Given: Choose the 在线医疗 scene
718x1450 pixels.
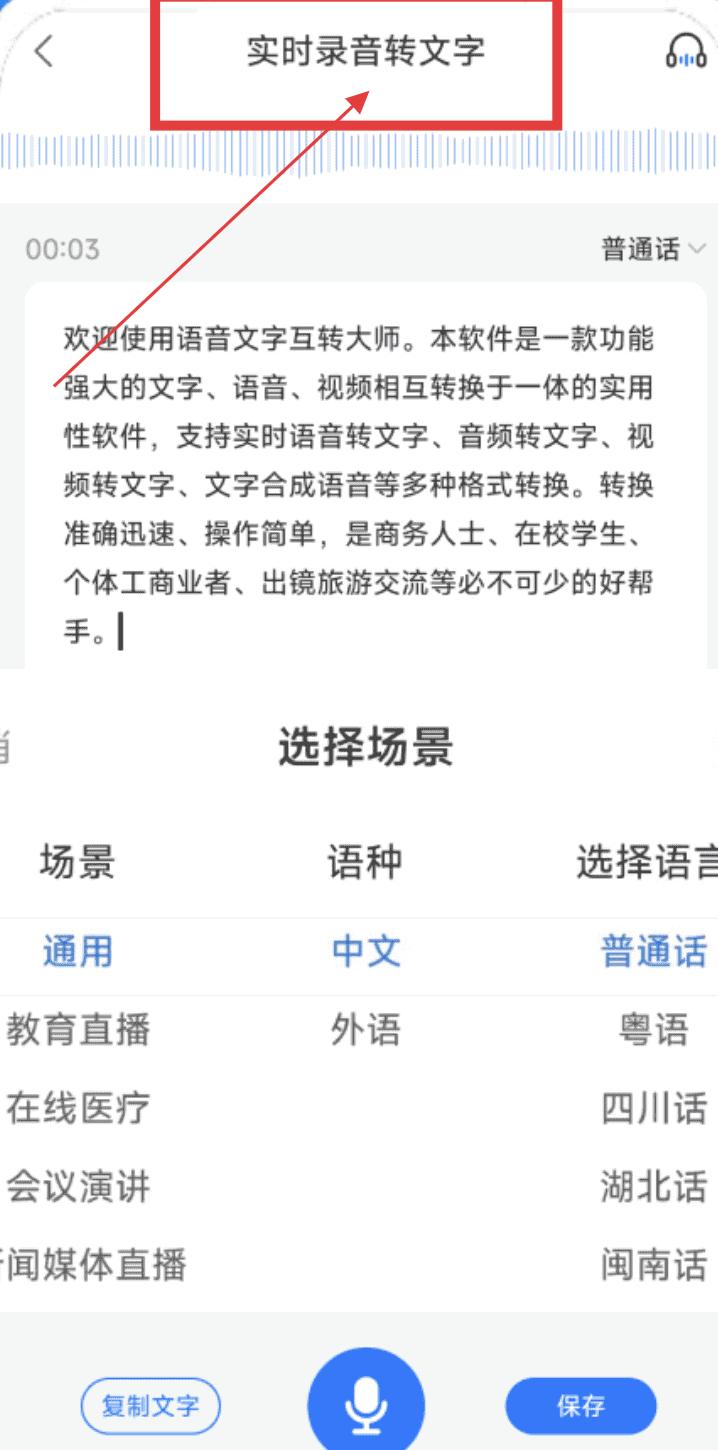Looking at the screenshot, I should point(78,1108).
